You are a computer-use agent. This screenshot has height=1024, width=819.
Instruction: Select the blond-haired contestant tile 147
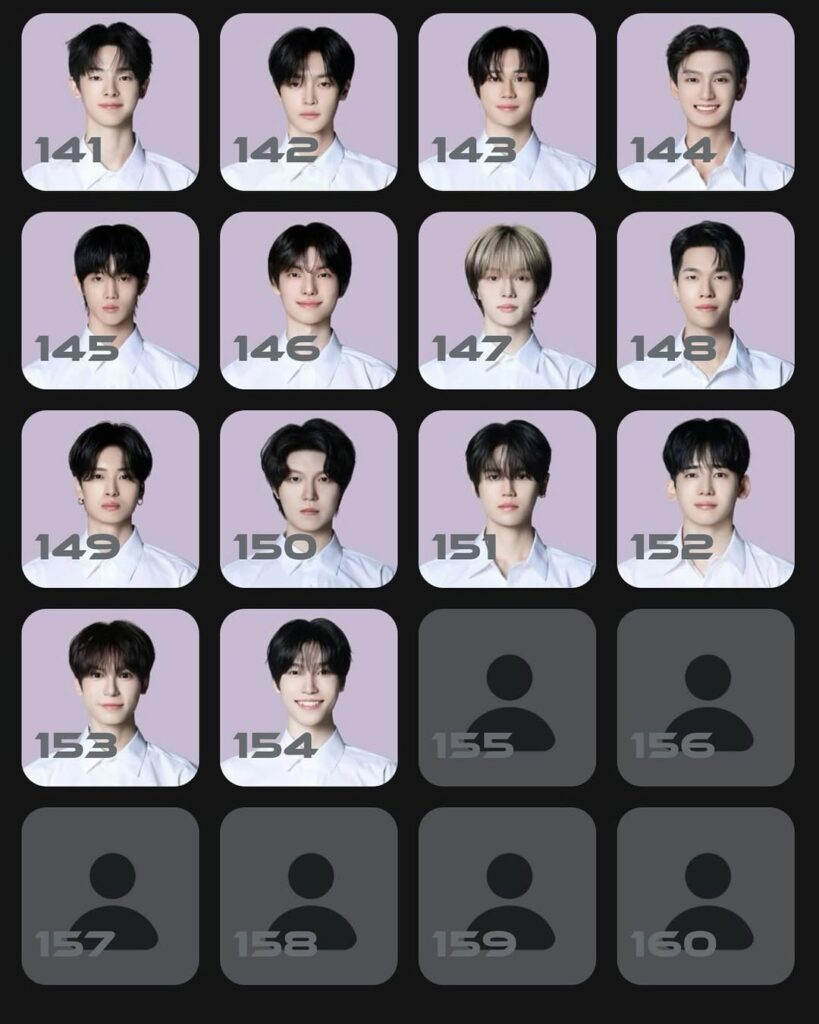[507, 300]
